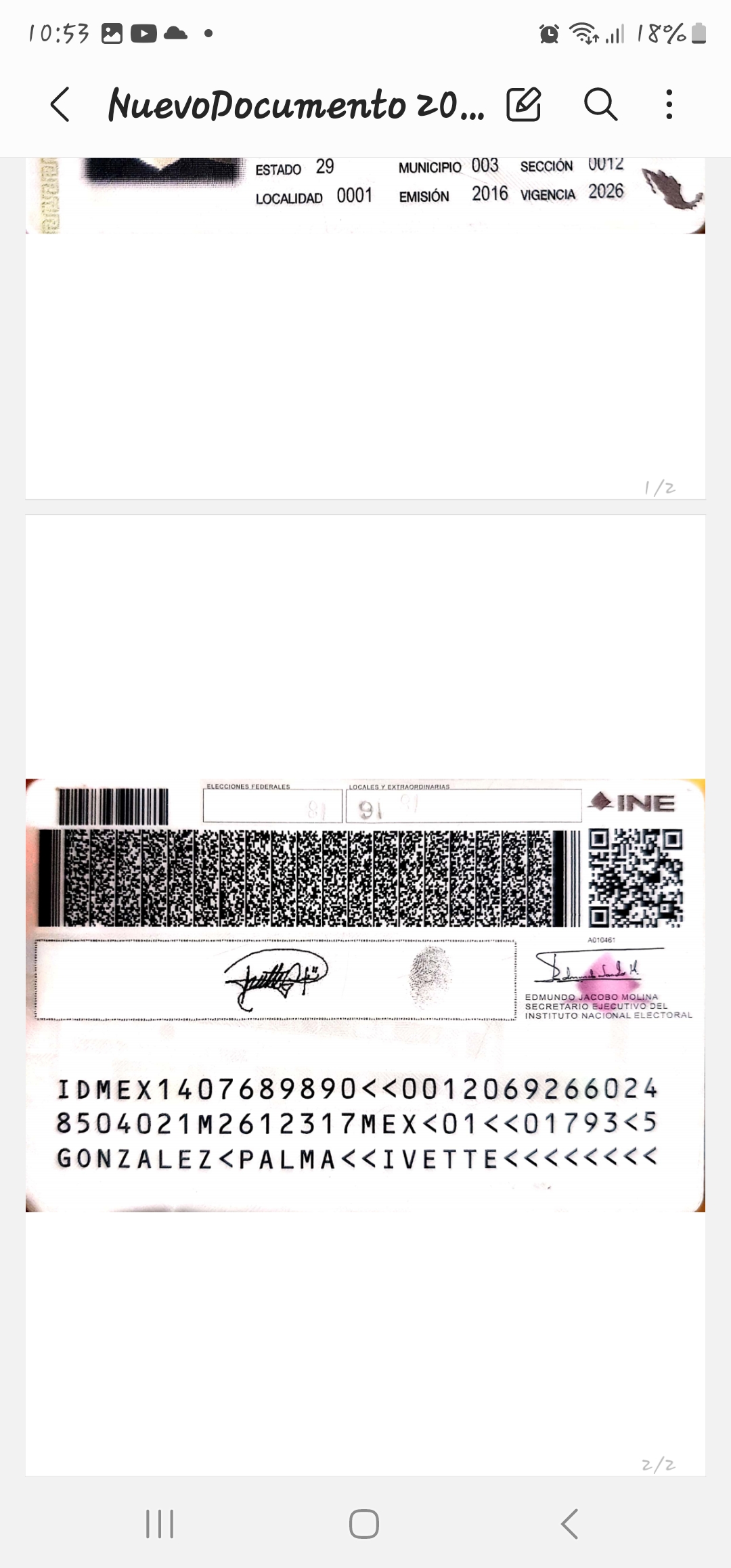Go back from the document viewer

(60, 105)
